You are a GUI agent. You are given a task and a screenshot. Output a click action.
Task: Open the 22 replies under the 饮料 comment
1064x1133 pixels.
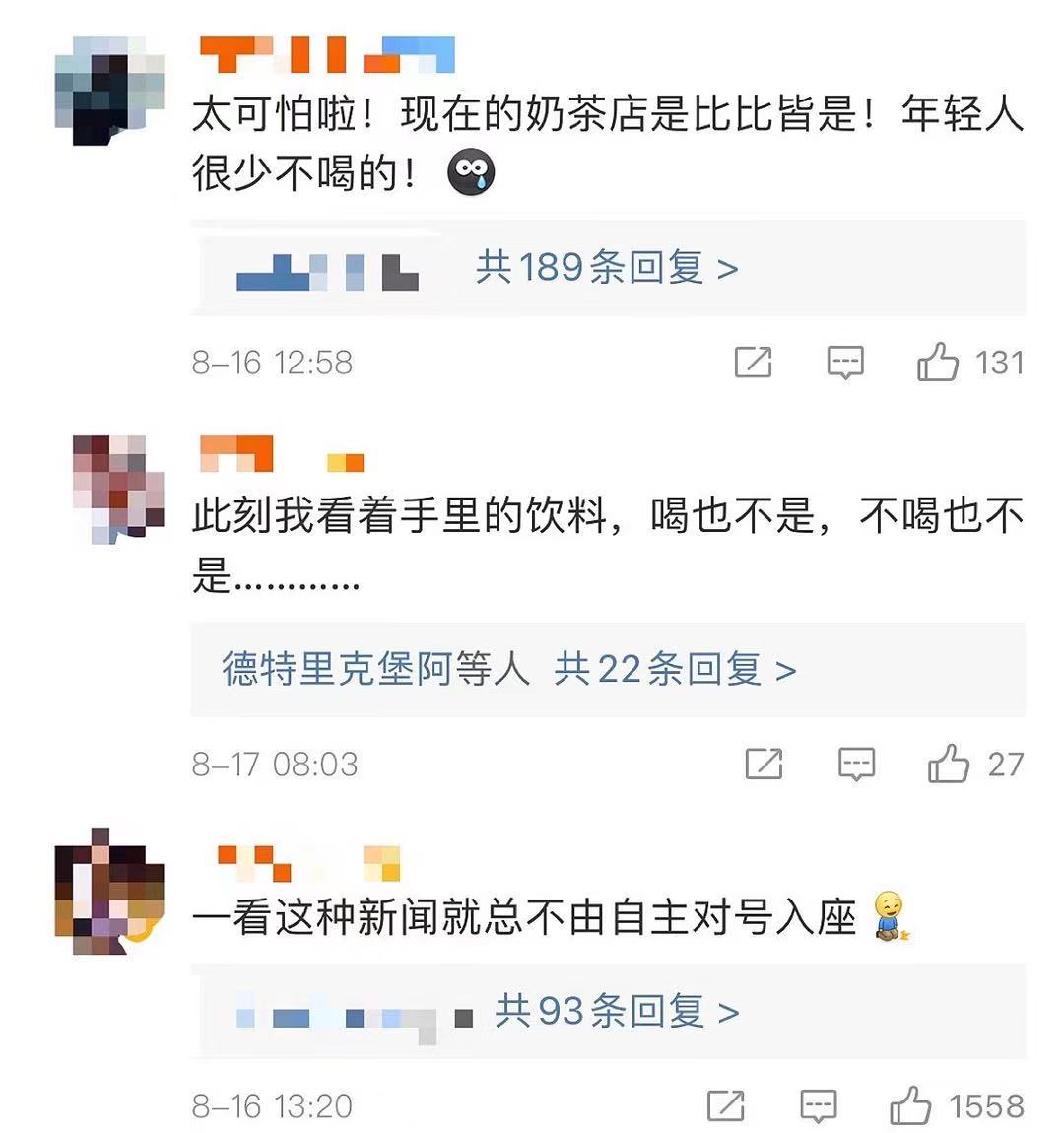[674, 670]
